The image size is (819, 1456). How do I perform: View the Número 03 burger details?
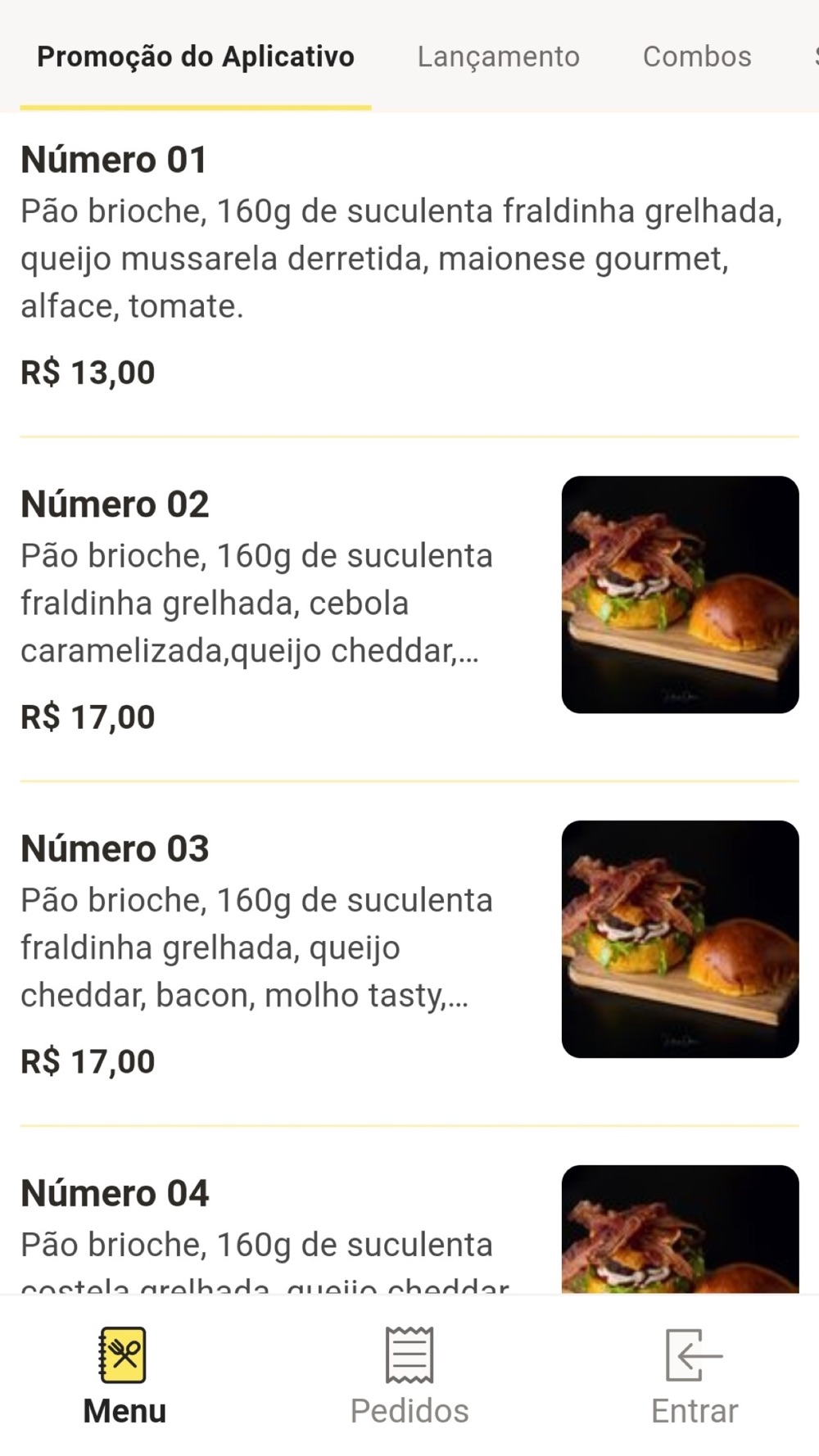409,954
